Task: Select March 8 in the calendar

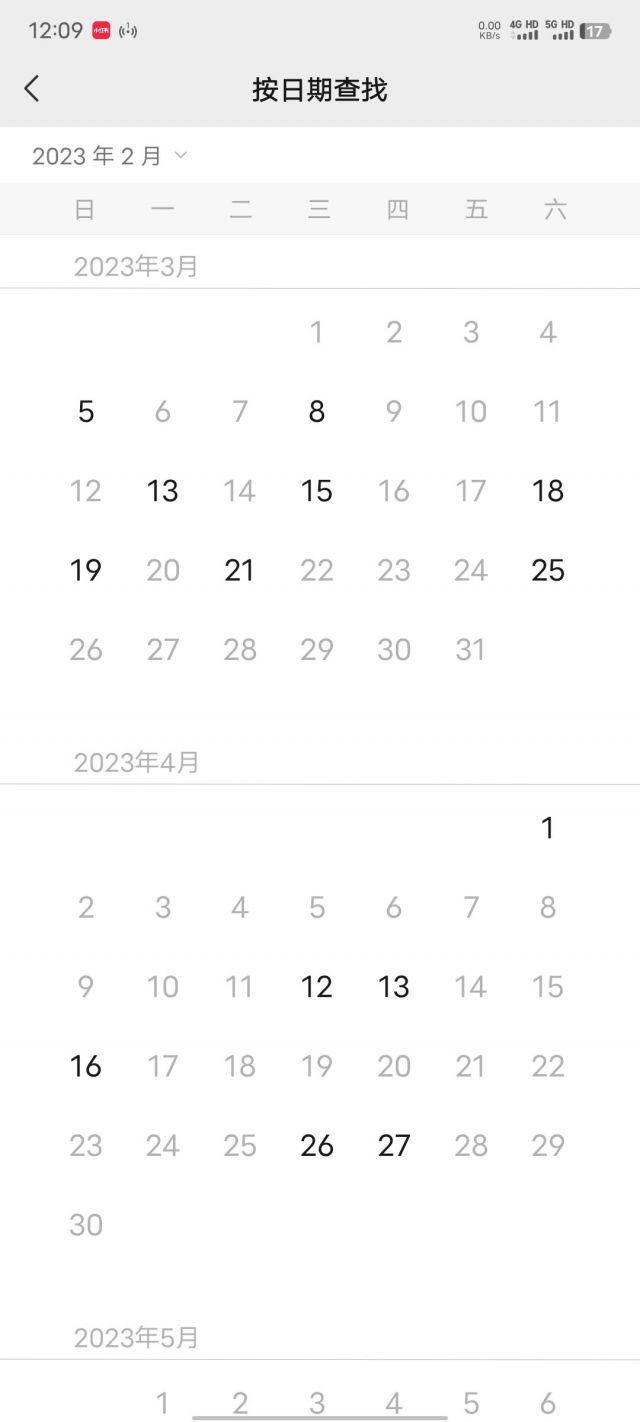Action: (317, 411)
